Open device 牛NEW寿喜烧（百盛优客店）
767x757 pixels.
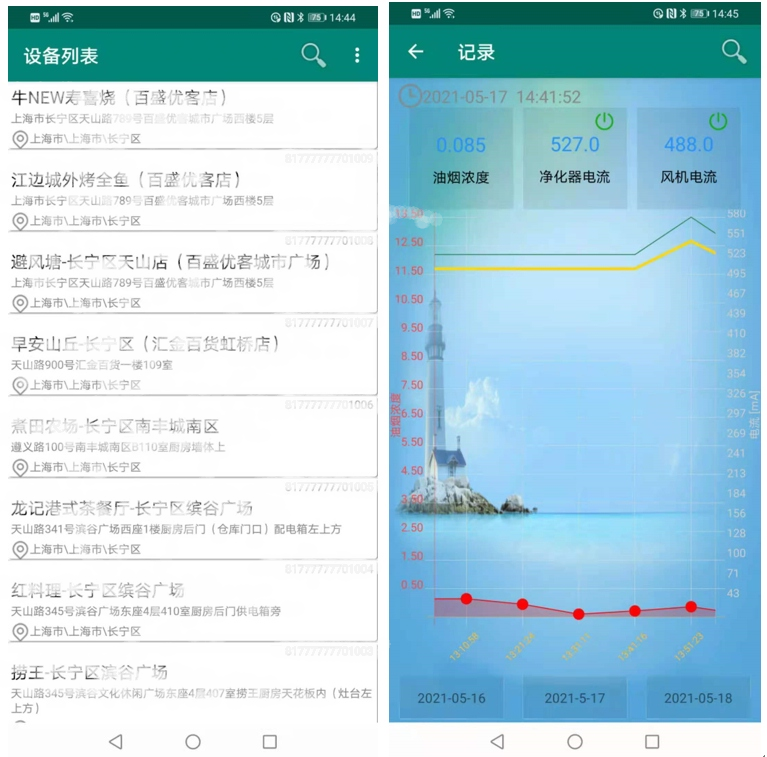point(192,117)
